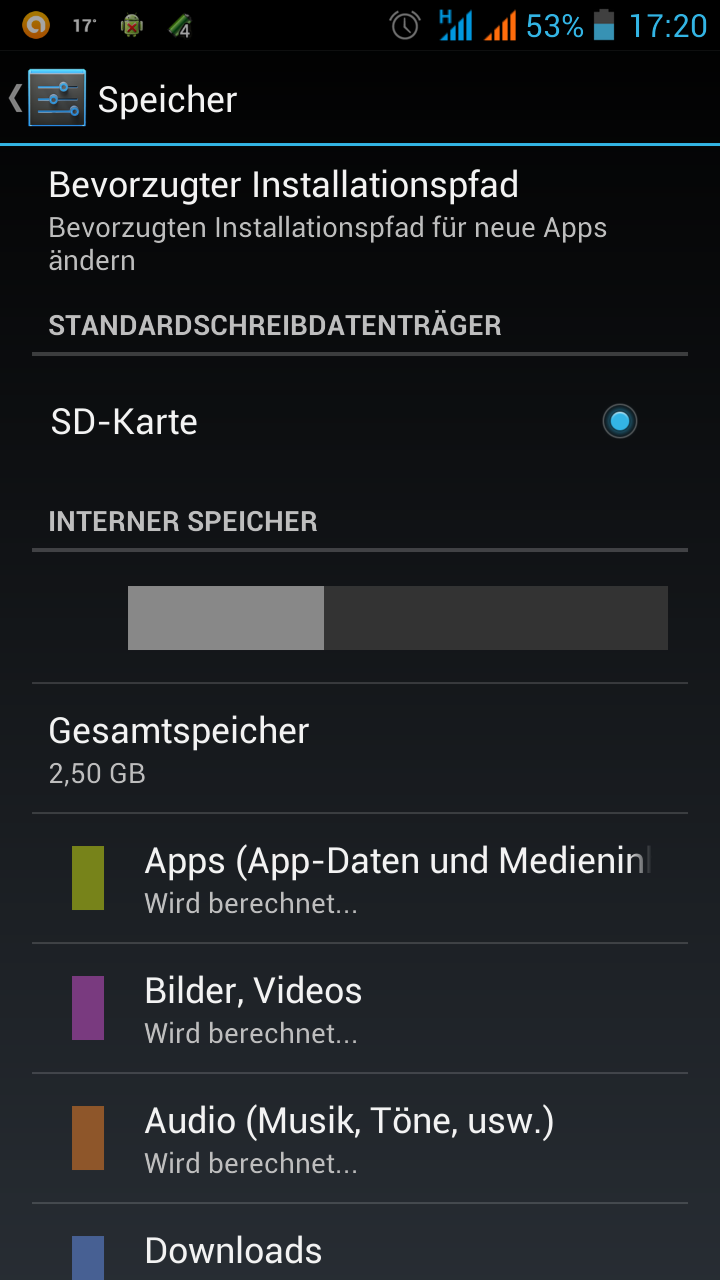
Task: Open Apps (App-Daten und Medieninhalte) storage
Action: (360, 878)
